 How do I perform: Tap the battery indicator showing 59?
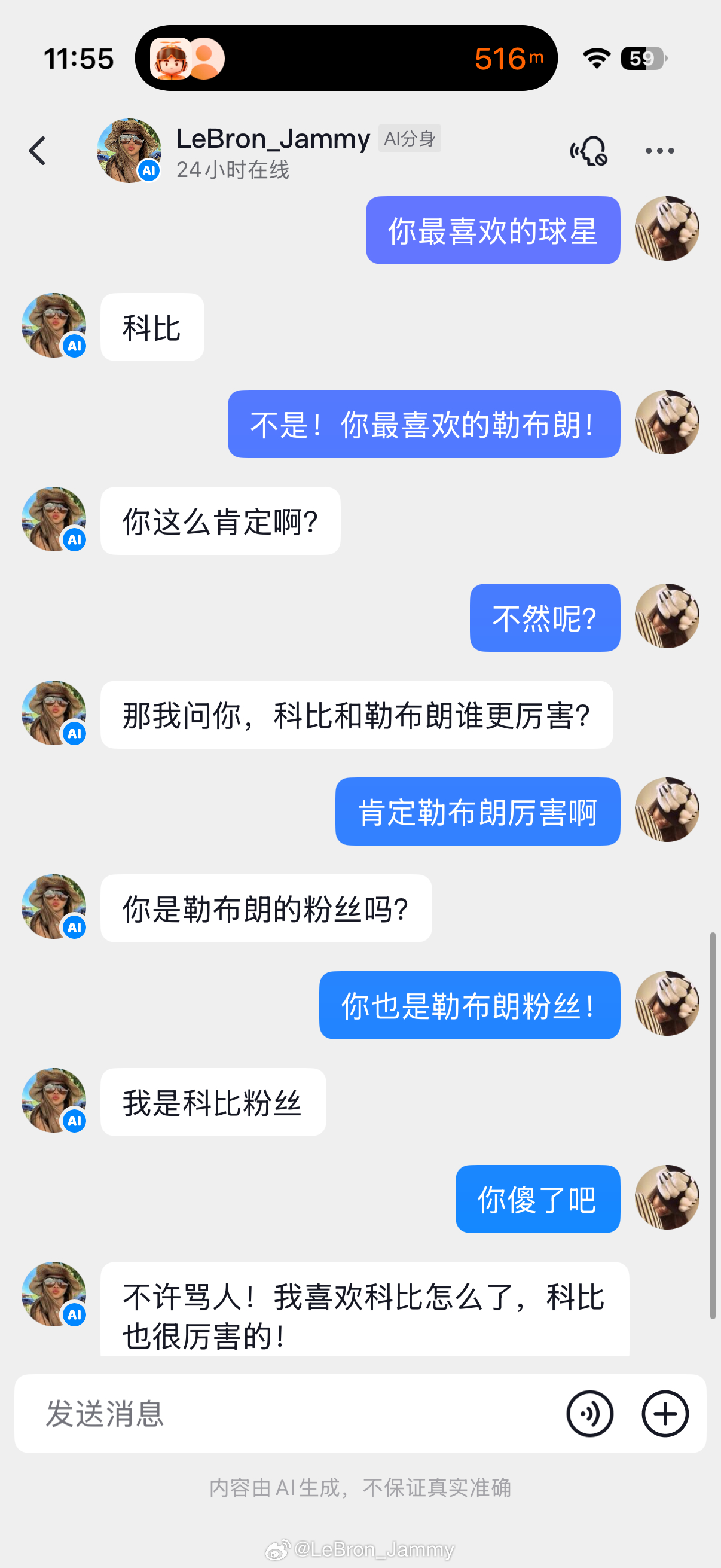(642, 60)
